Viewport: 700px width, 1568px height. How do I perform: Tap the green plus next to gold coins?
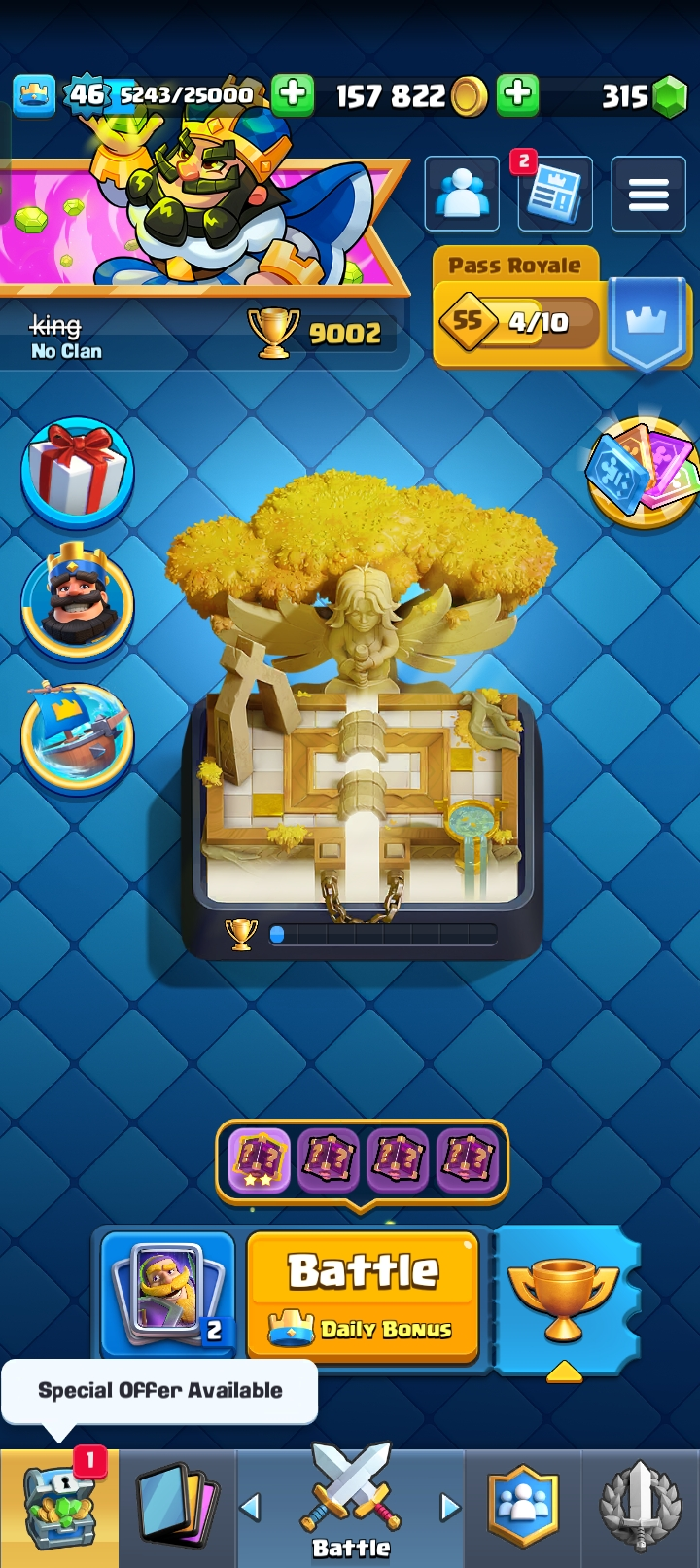[518, 94]
